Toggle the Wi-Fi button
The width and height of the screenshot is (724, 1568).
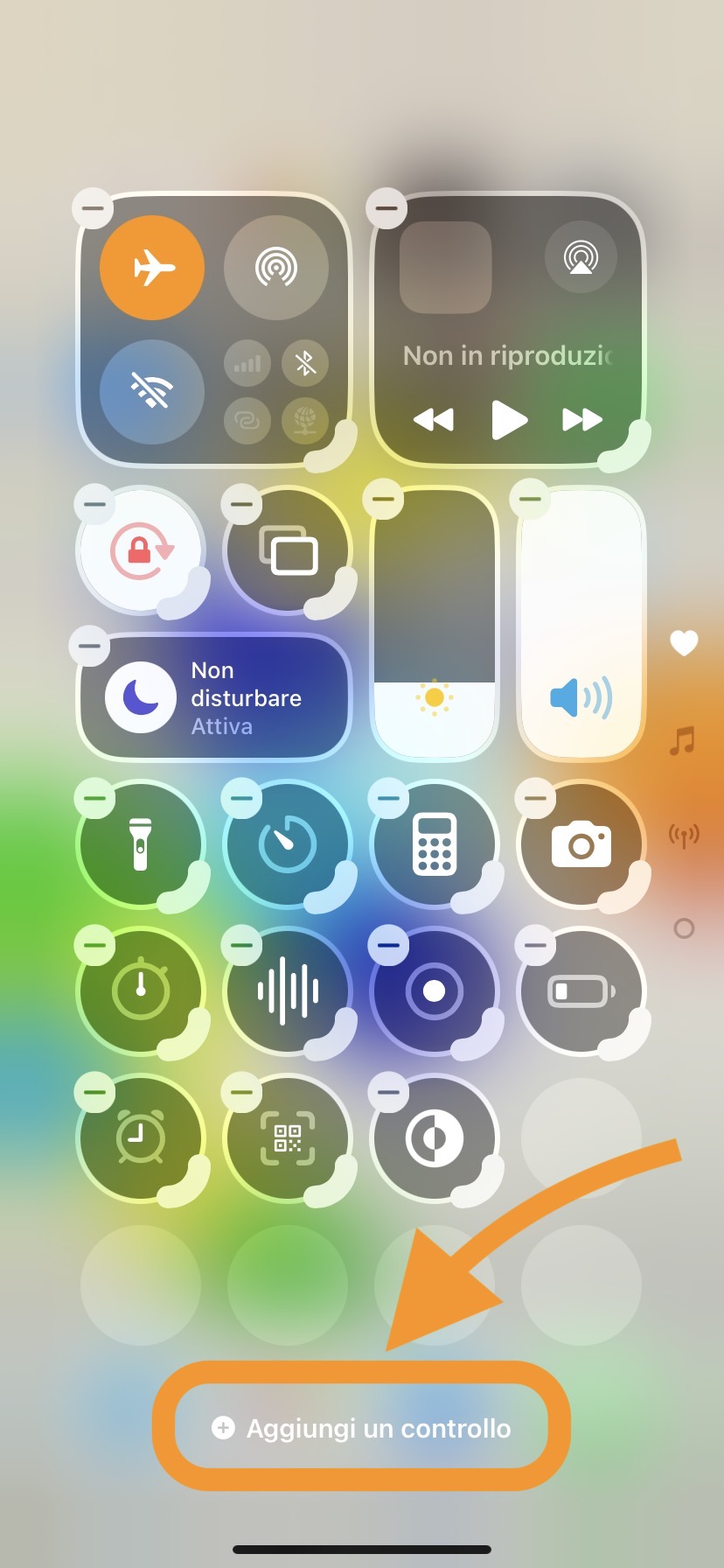[152, 391]
